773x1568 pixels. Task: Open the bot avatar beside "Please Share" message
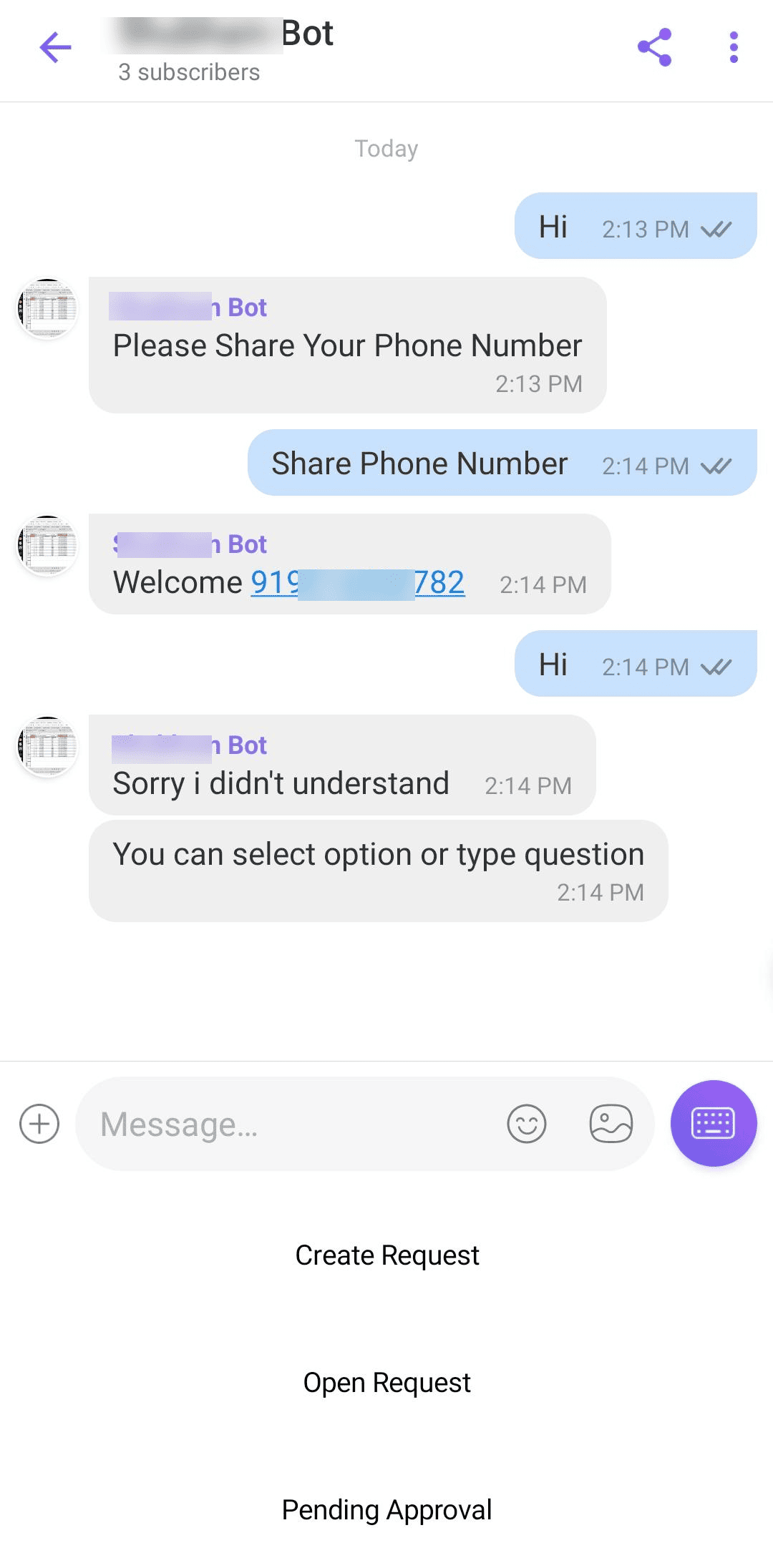click(x=47, y=309)
